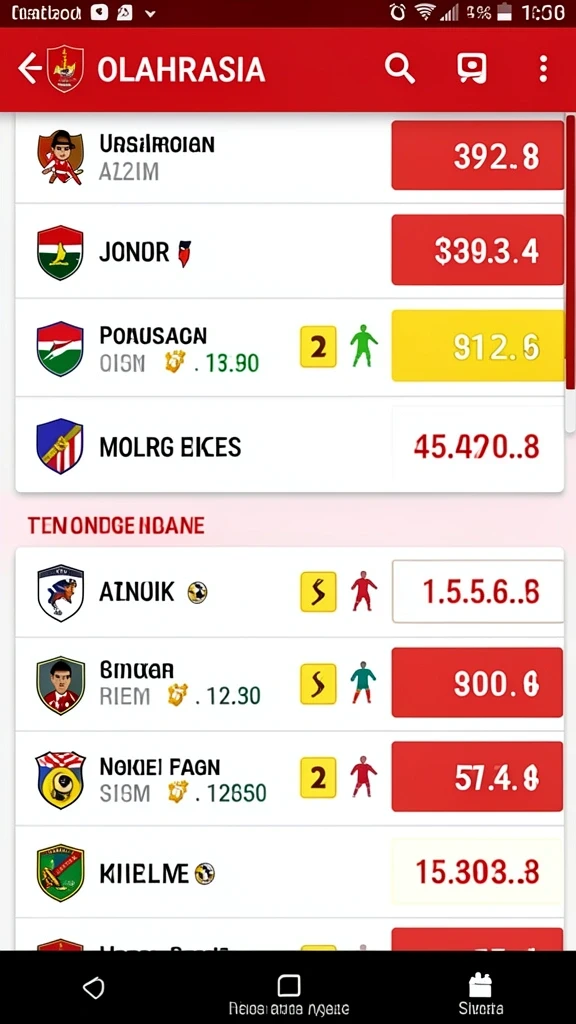This screenshot has height=1024, width=576.
Task: Go back using the arrow beside OLAHRASIA
Action: [29, 69]
